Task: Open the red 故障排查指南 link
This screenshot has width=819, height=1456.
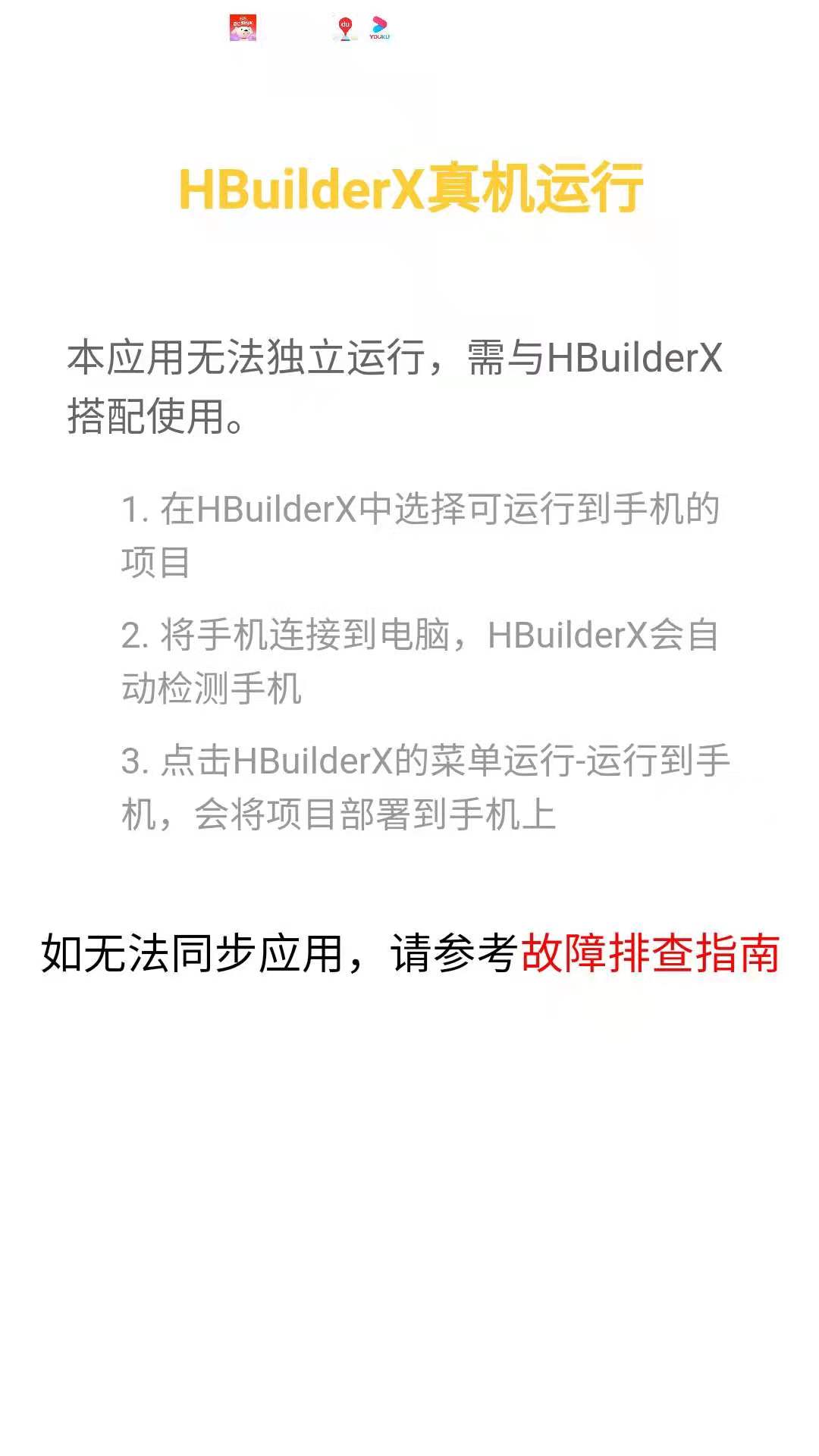Action: point(650,953)
